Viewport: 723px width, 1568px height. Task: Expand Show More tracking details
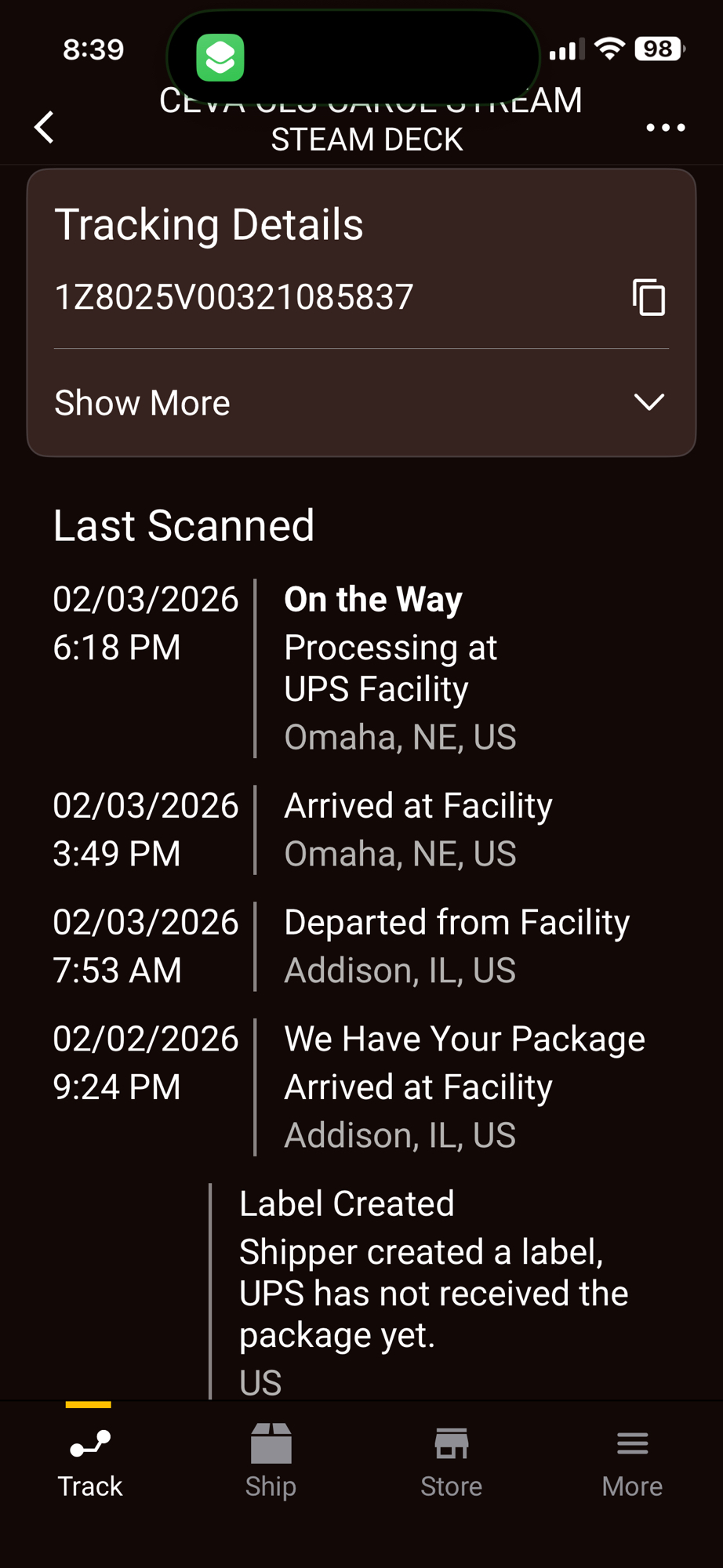361,403
